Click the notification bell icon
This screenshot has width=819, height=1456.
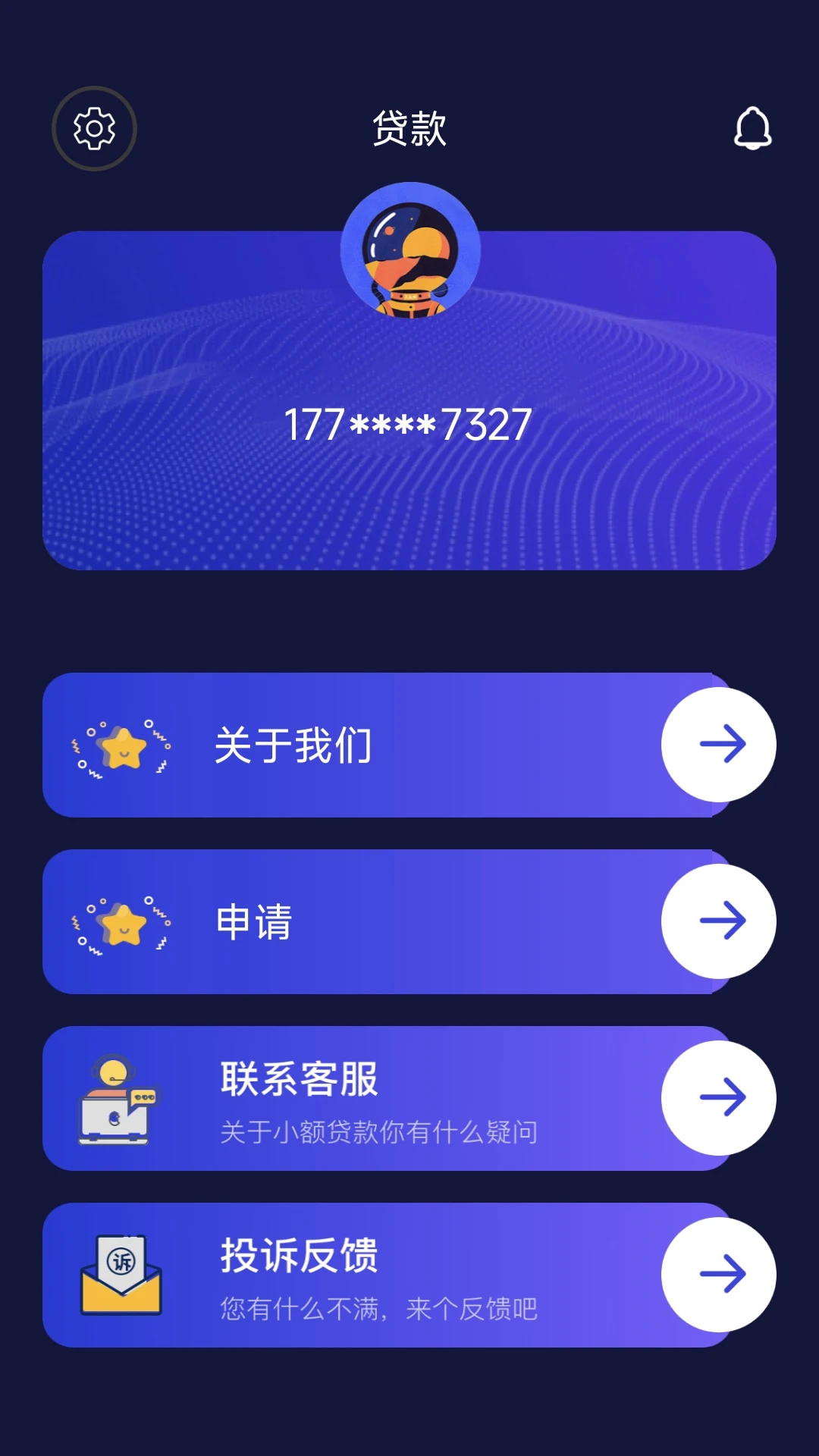(752, 128)
